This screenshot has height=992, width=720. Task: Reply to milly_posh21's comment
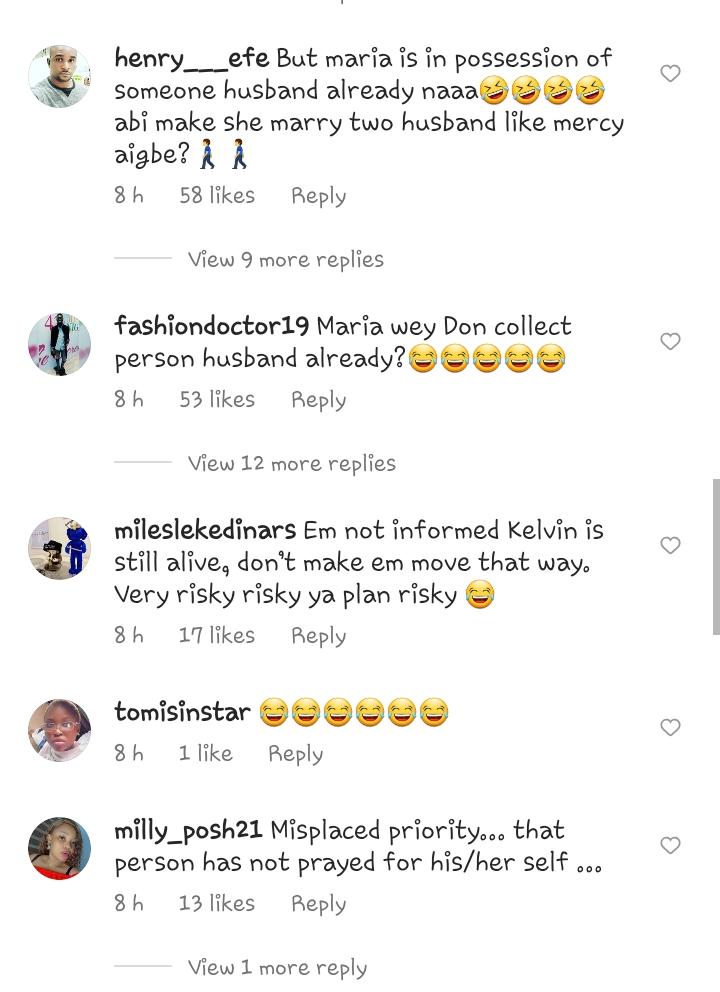[318, 904]
